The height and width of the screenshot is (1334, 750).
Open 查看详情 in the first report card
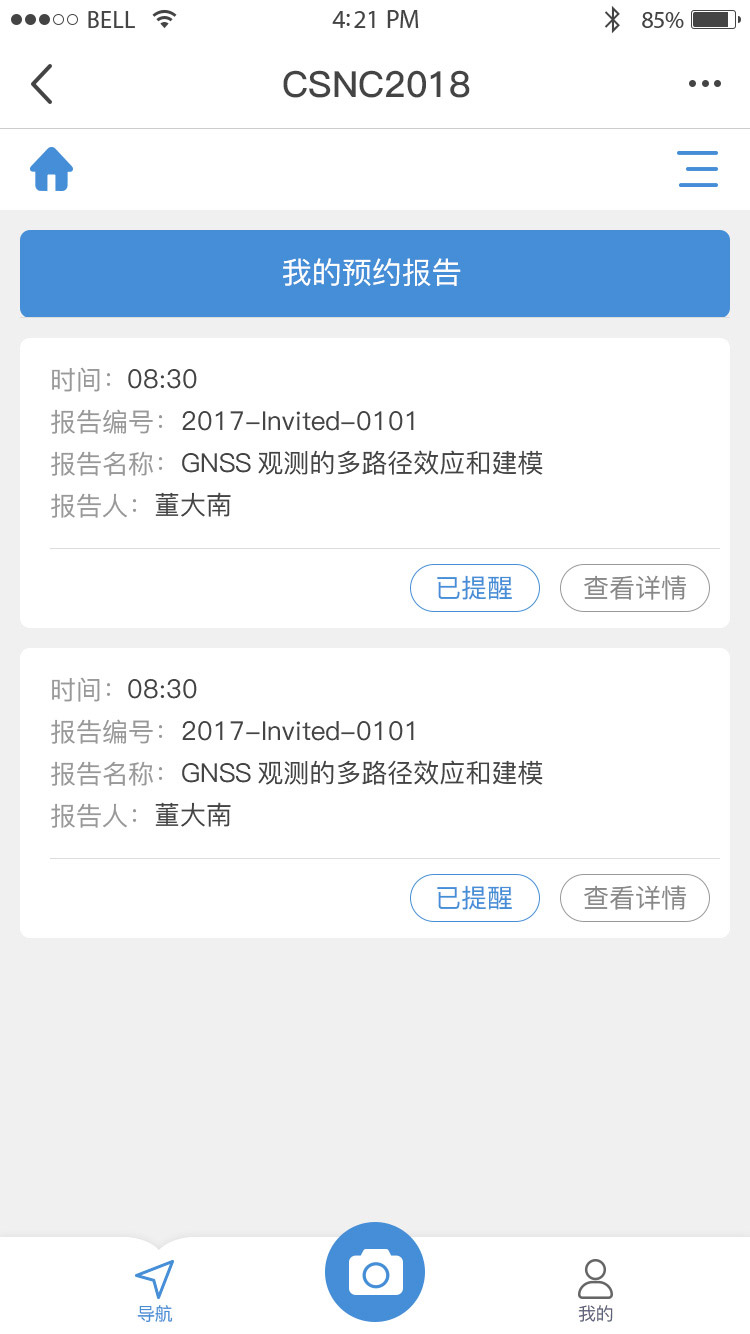635,588
